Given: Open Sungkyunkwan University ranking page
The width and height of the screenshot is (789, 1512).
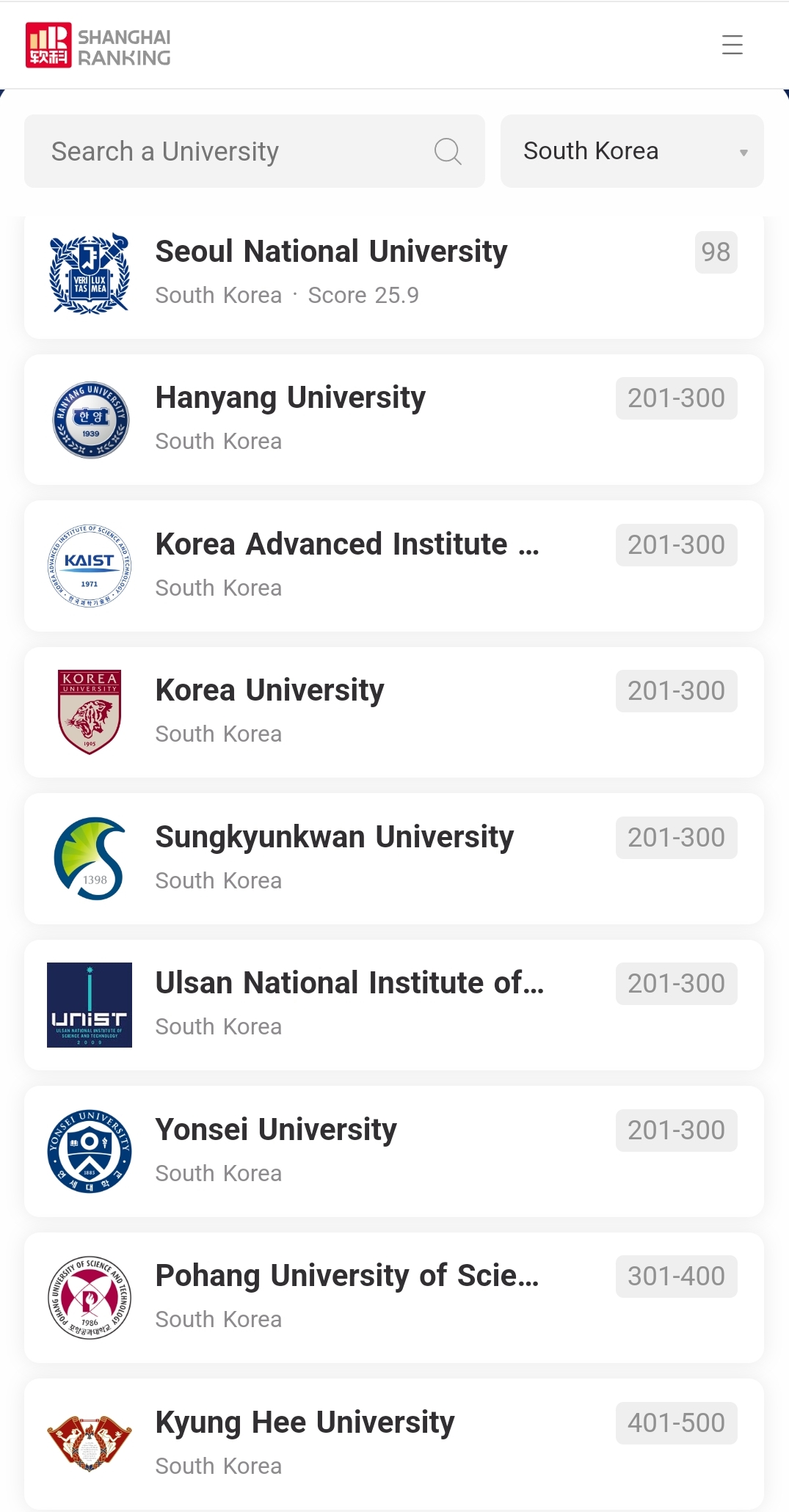Looking at the screenshot, I should pos(335,838).
